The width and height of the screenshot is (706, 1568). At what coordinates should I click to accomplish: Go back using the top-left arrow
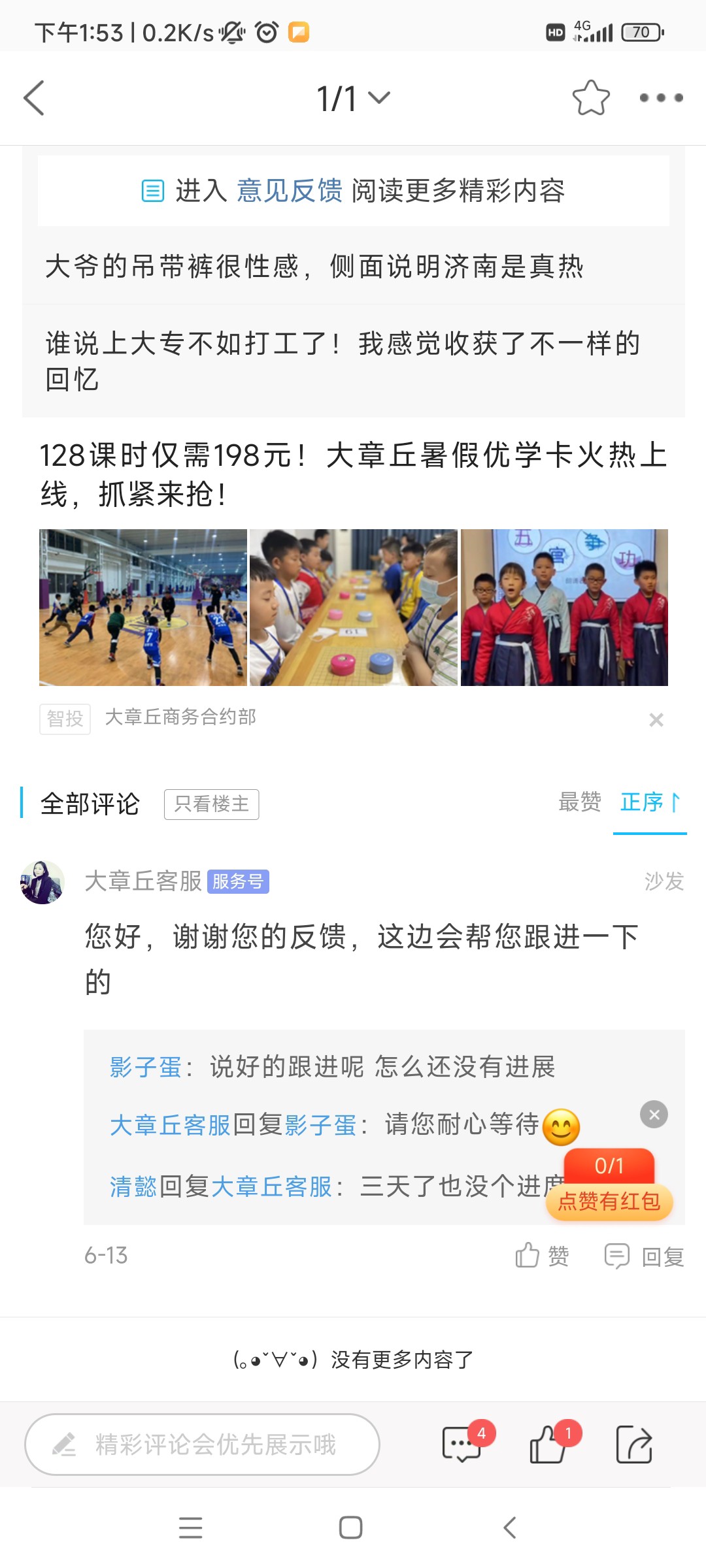point(34,98)
